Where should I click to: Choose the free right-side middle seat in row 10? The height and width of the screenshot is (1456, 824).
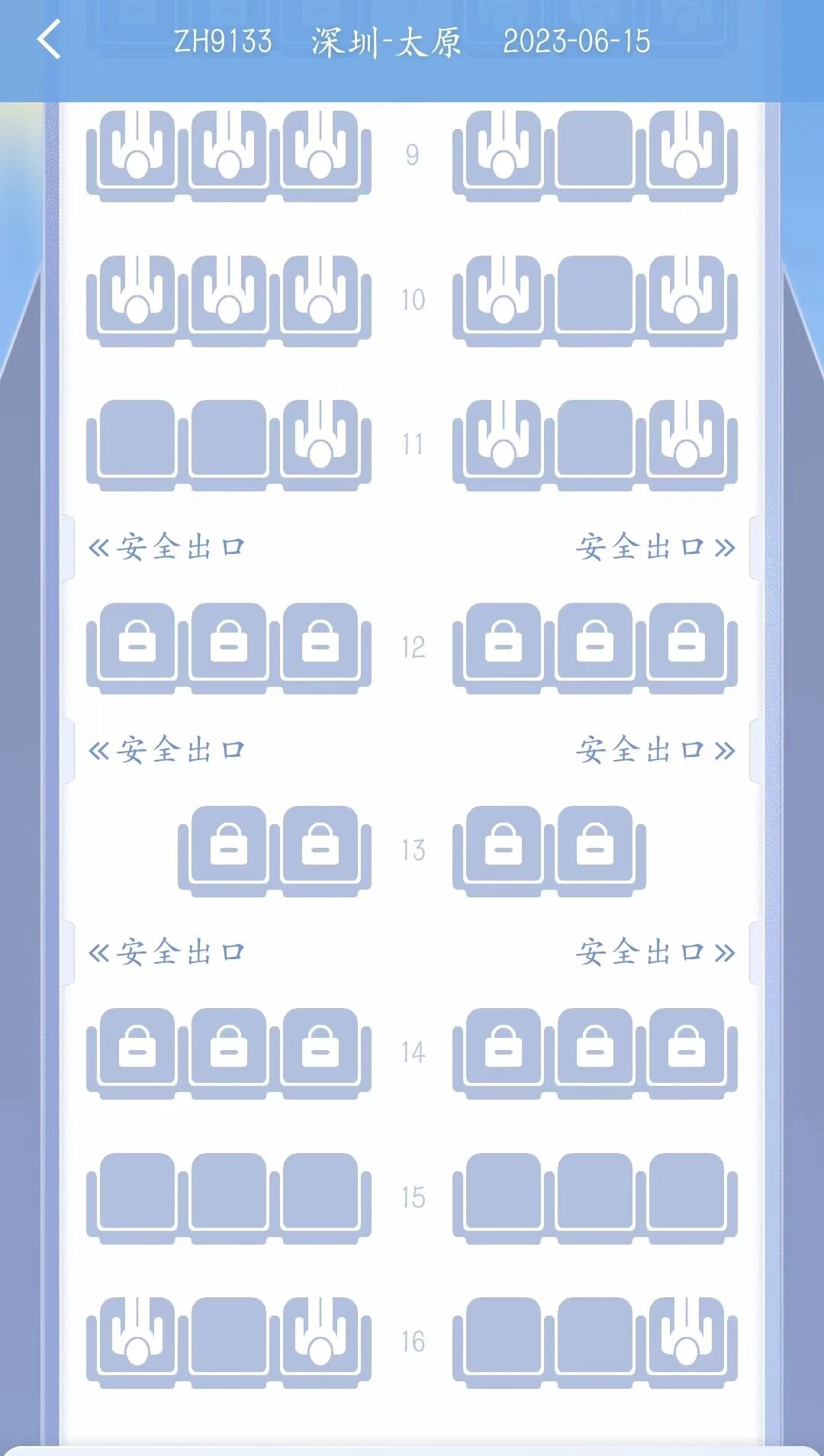click(x=594, y=295)
